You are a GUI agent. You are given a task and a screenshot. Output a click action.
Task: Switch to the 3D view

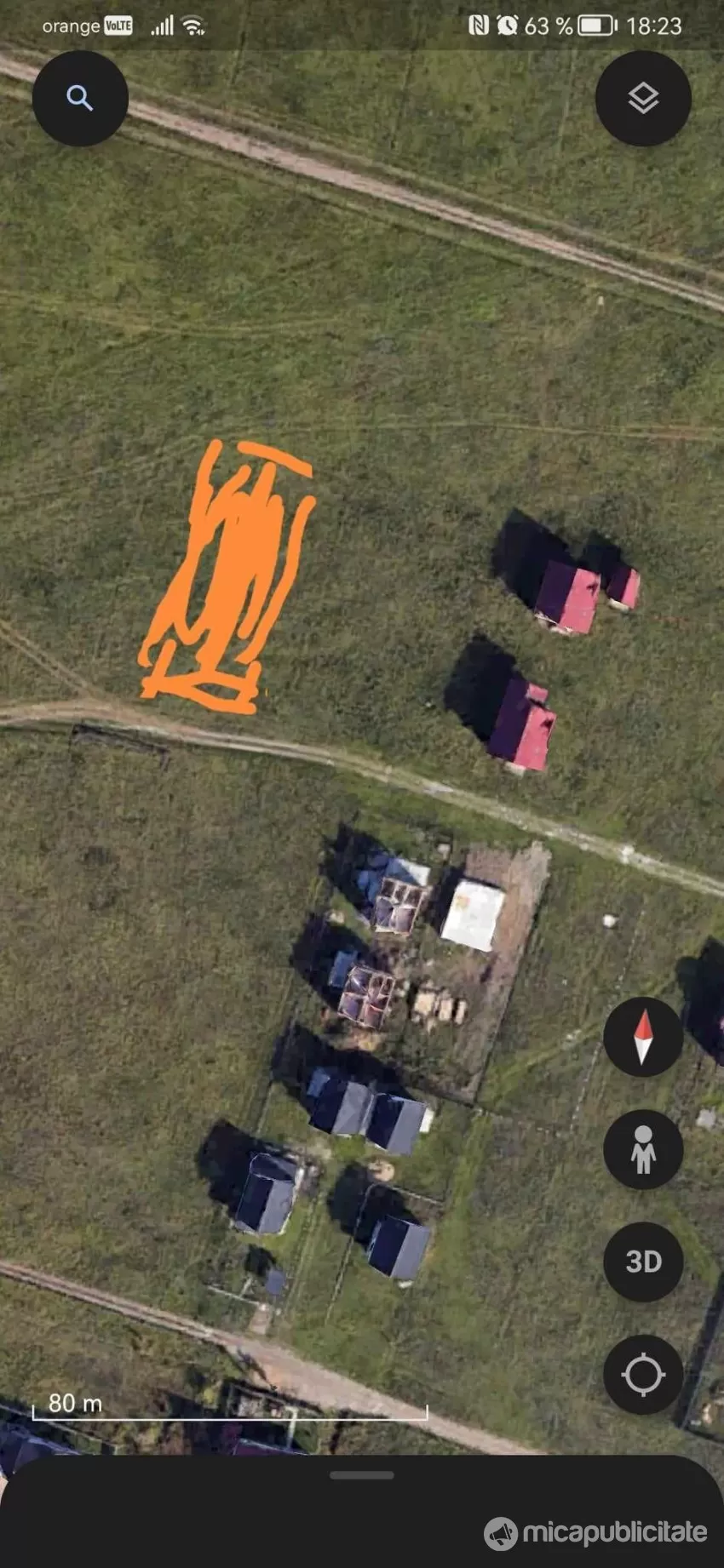click(x=643, y=1262)
